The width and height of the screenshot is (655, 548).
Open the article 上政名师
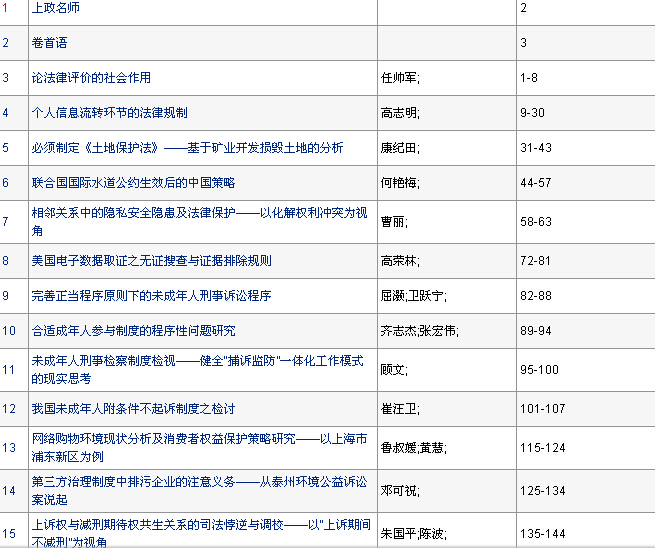coord(56,8)
